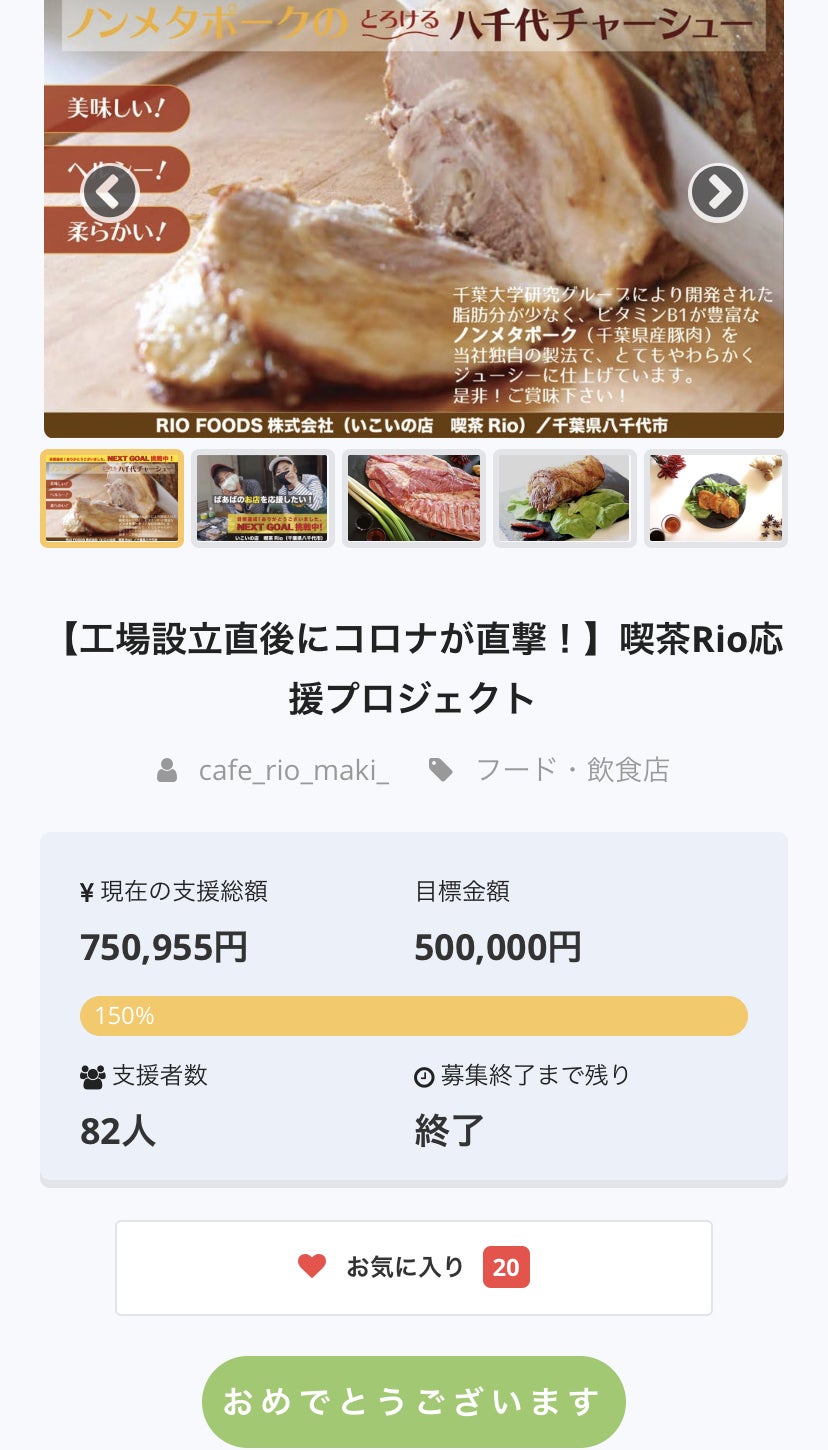Add project to お気に入り favorites

click(x=413, y=1267)
